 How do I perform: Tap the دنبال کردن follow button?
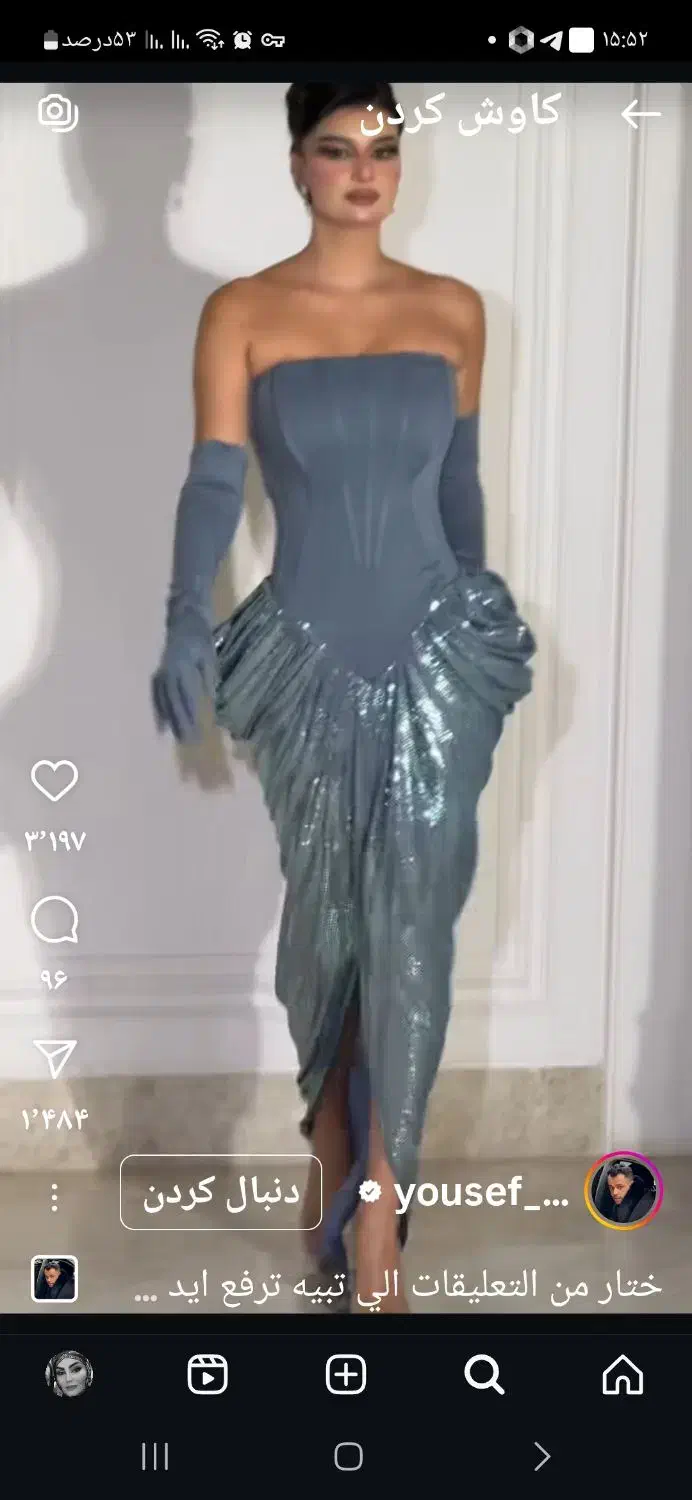click(221, 1192)
